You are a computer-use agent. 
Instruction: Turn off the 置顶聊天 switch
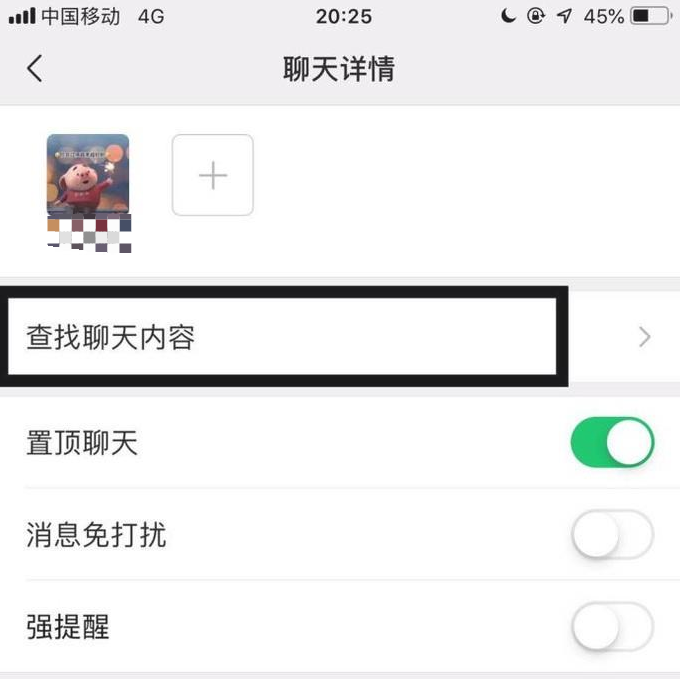pyautogui.click(x=612, y=443)
